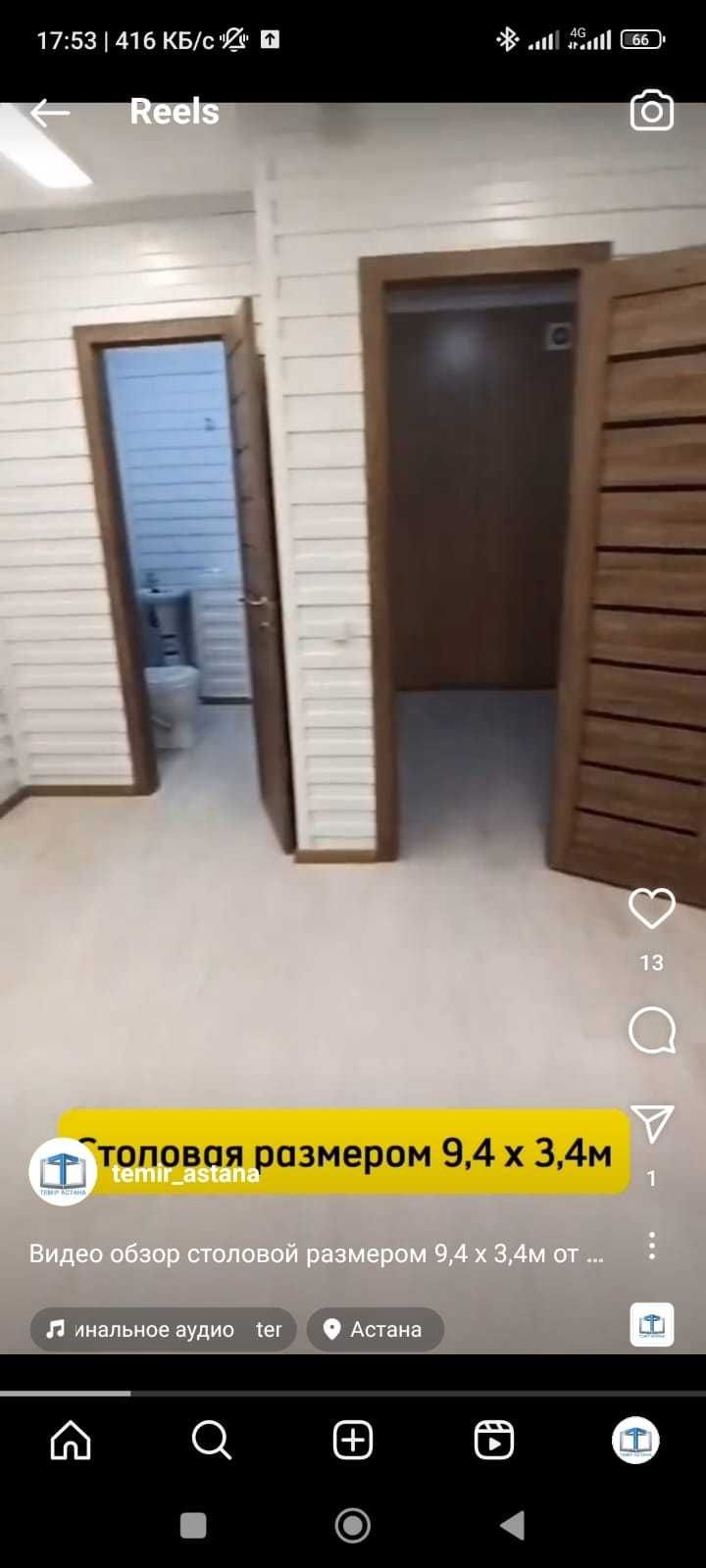Viewport: 706px width, 1568px height.
Task: Open the original audio chip
Action: click(x=162, y=1330)
